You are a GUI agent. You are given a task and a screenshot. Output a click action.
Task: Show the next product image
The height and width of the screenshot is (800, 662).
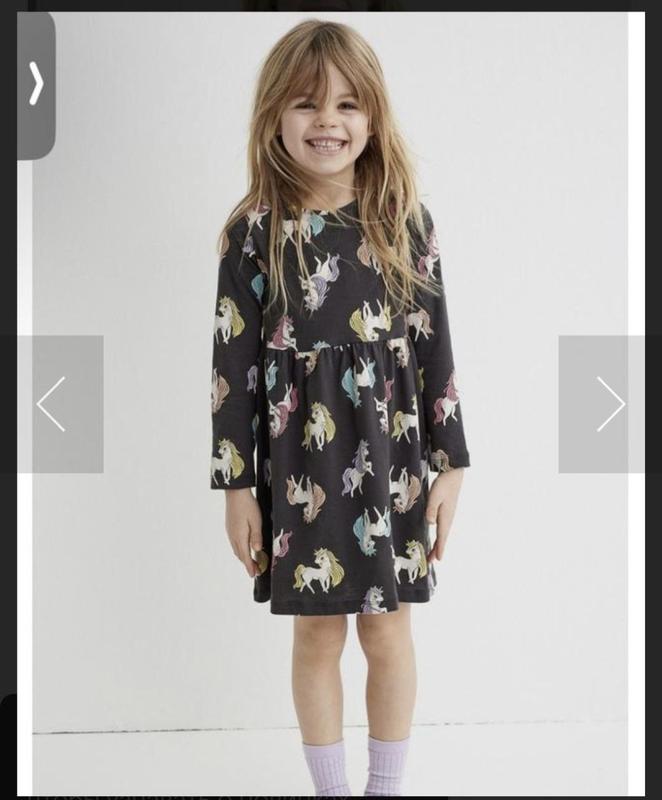pyautogui.click(x=609, y=404)
